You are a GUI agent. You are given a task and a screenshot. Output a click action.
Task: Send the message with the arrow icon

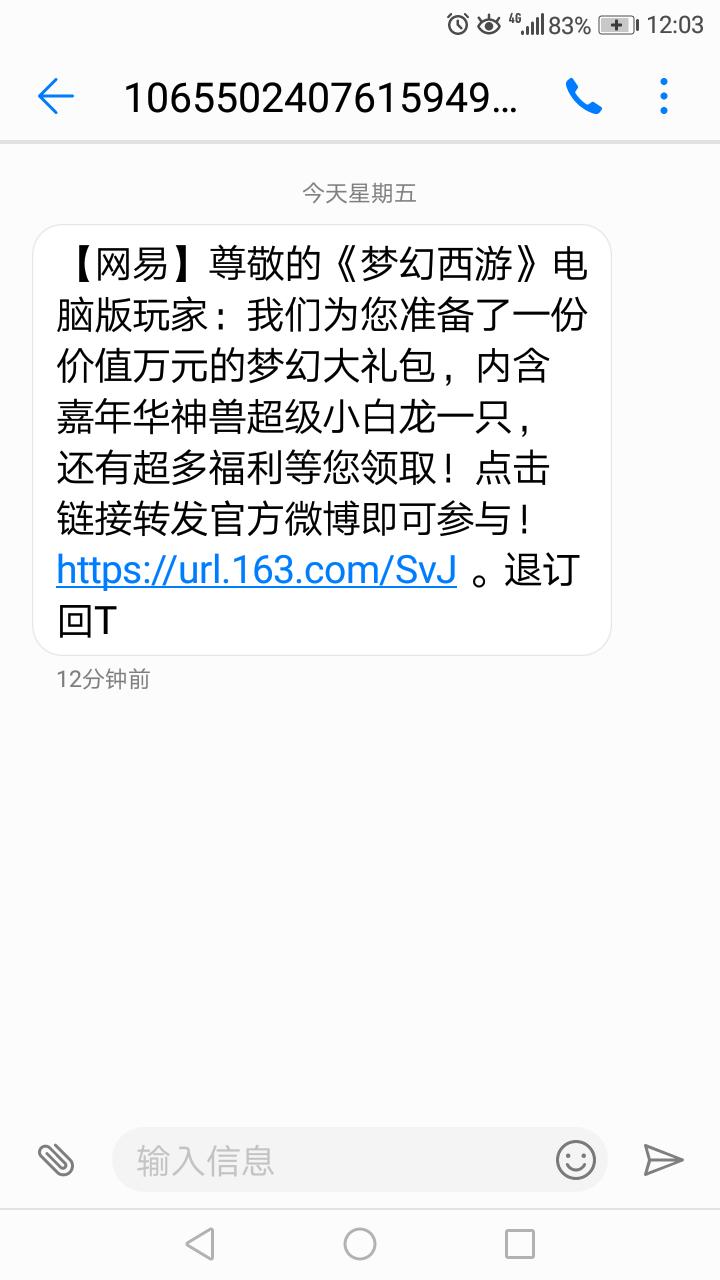[x=662, y=1160]
